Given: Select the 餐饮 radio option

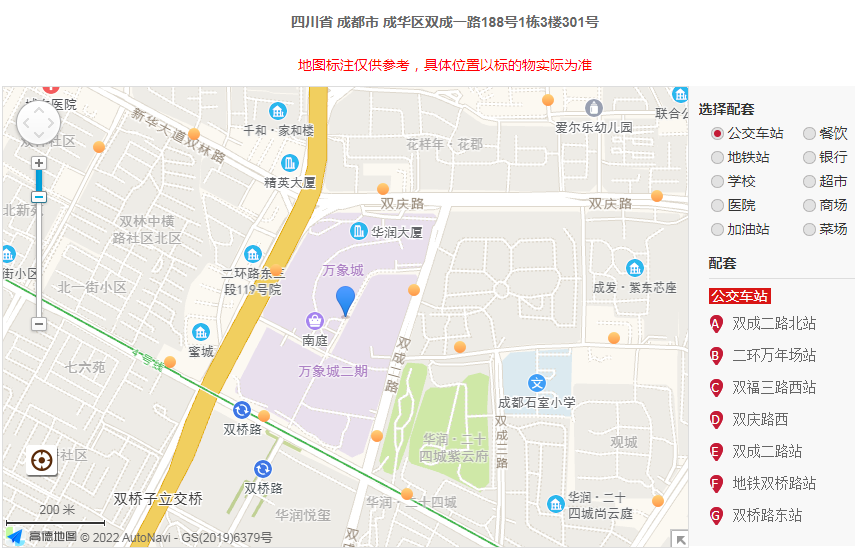Looking at the screenshot, I should click(x=809, y=133).
